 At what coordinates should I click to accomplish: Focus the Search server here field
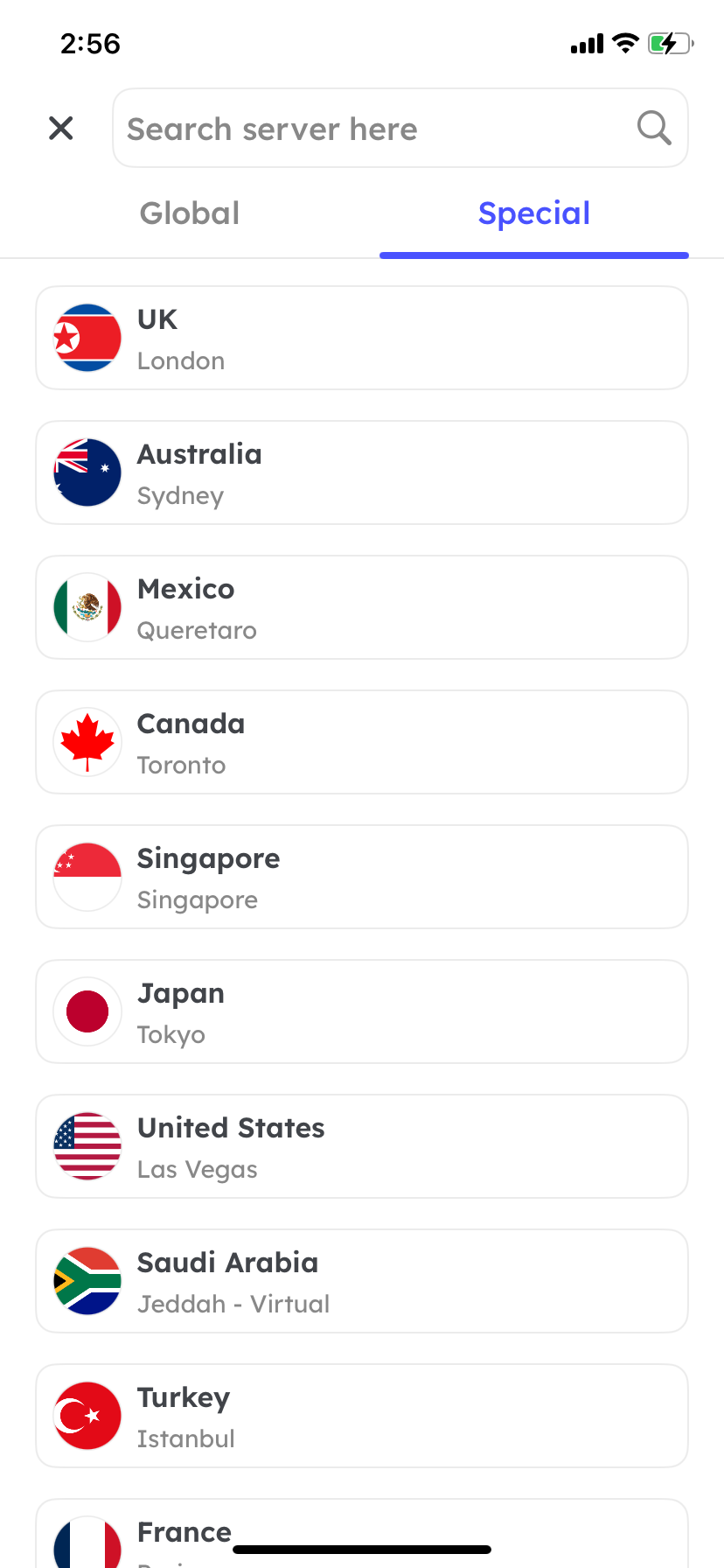367,129
